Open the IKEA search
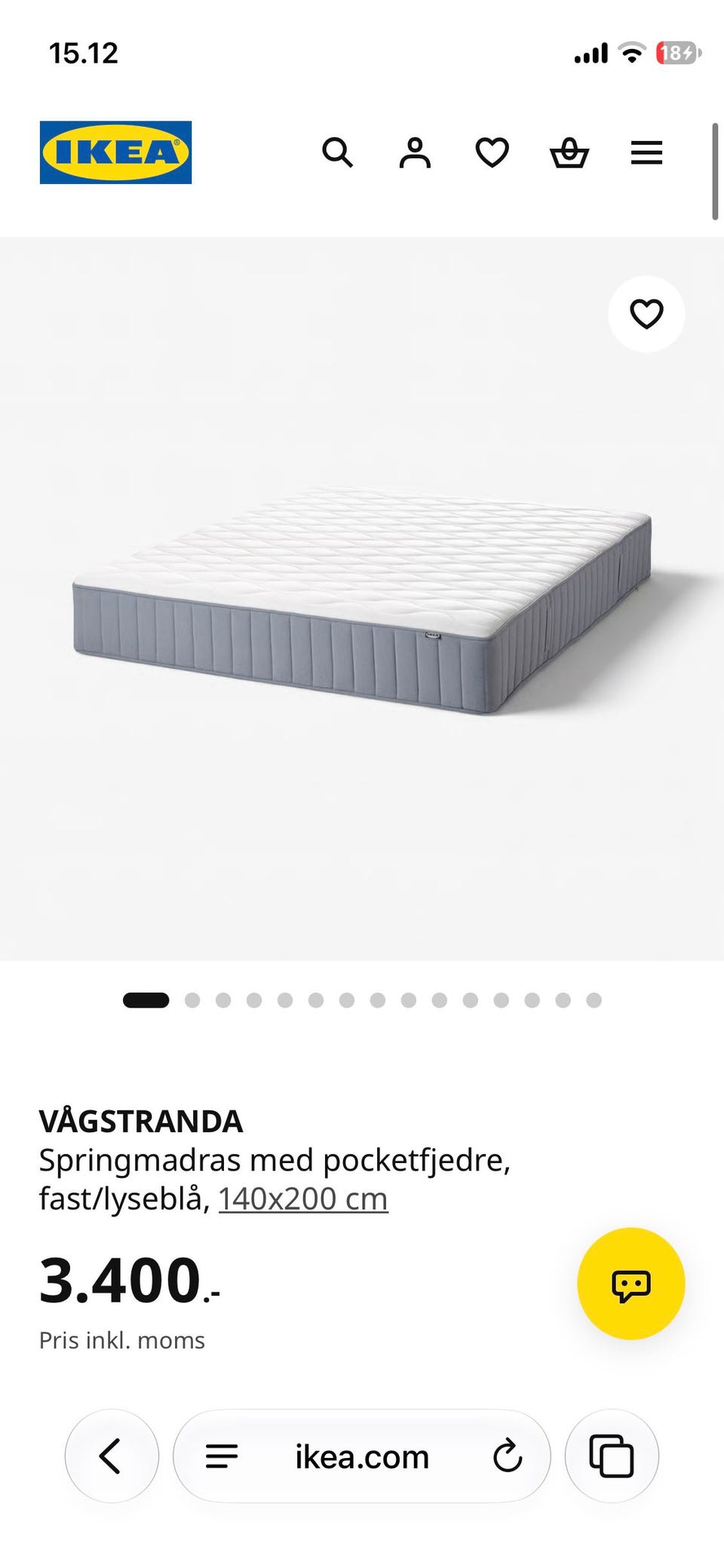 pyautogui.click(x=337, y=152)
